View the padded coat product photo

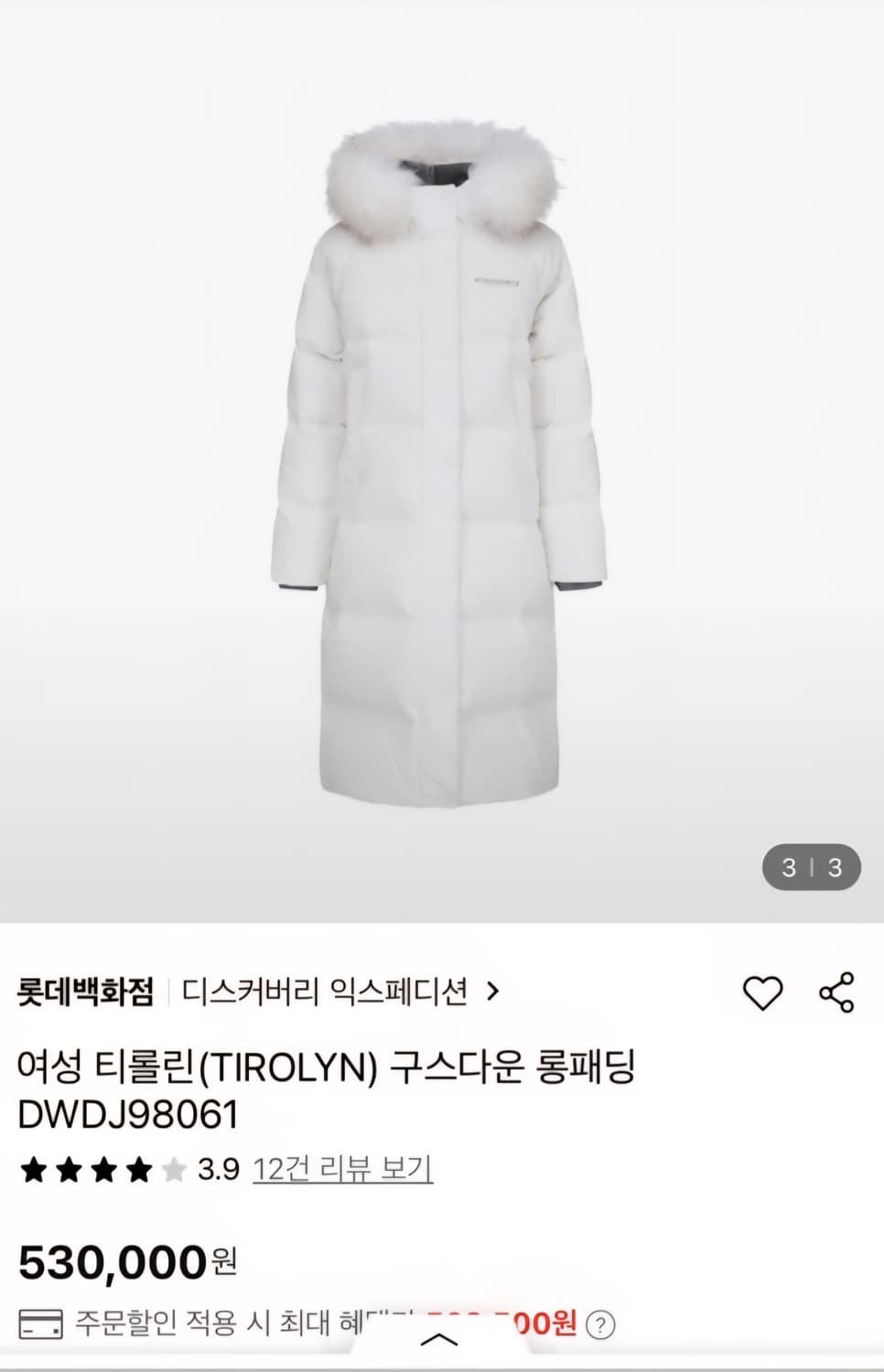442,457
